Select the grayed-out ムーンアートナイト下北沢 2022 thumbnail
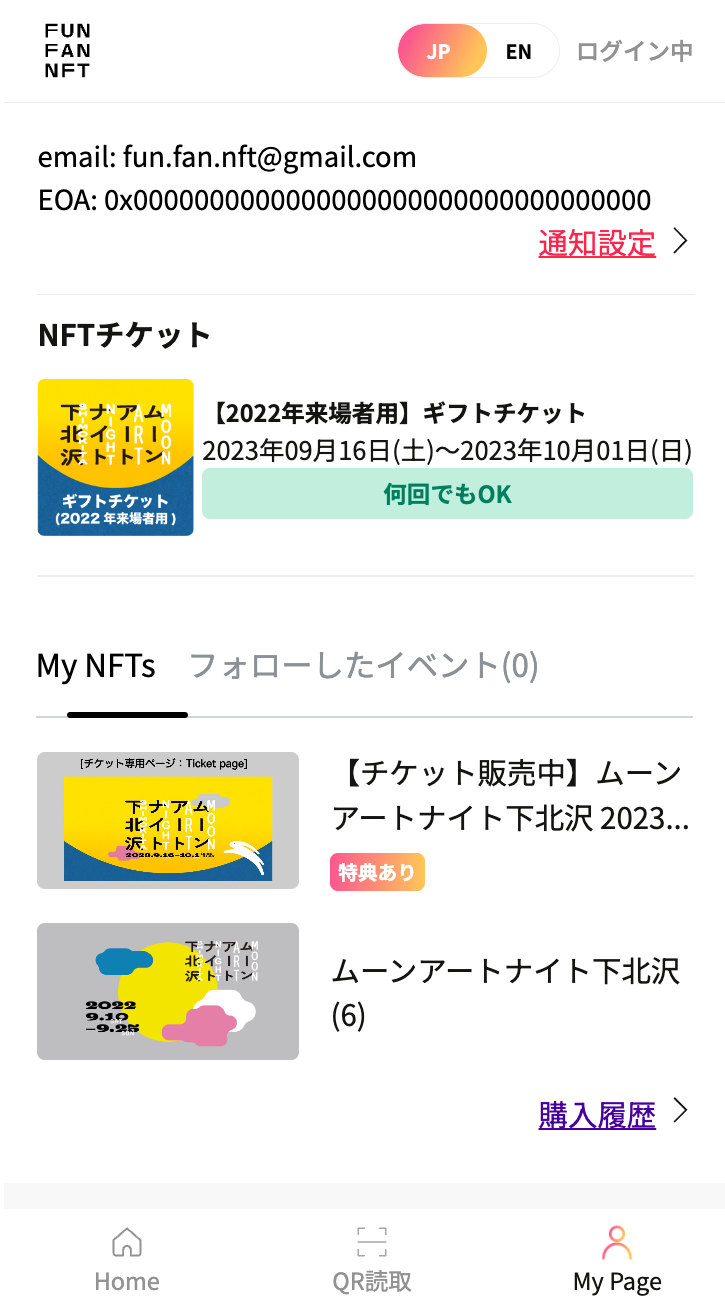Viewport: 725px width, 1307px height. click(x=167, y=991)
